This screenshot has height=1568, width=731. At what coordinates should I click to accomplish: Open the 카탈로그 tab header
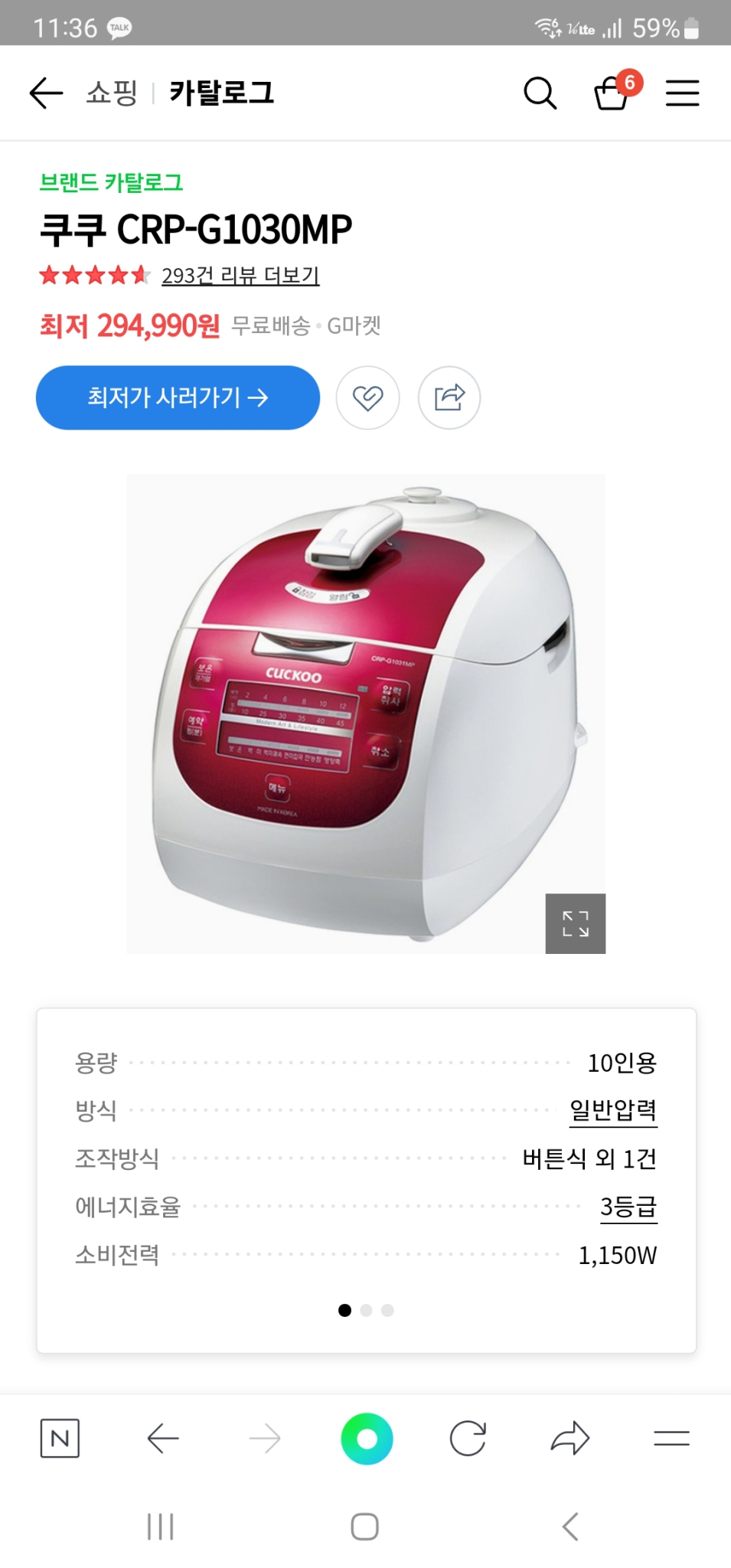pos(220,93)
